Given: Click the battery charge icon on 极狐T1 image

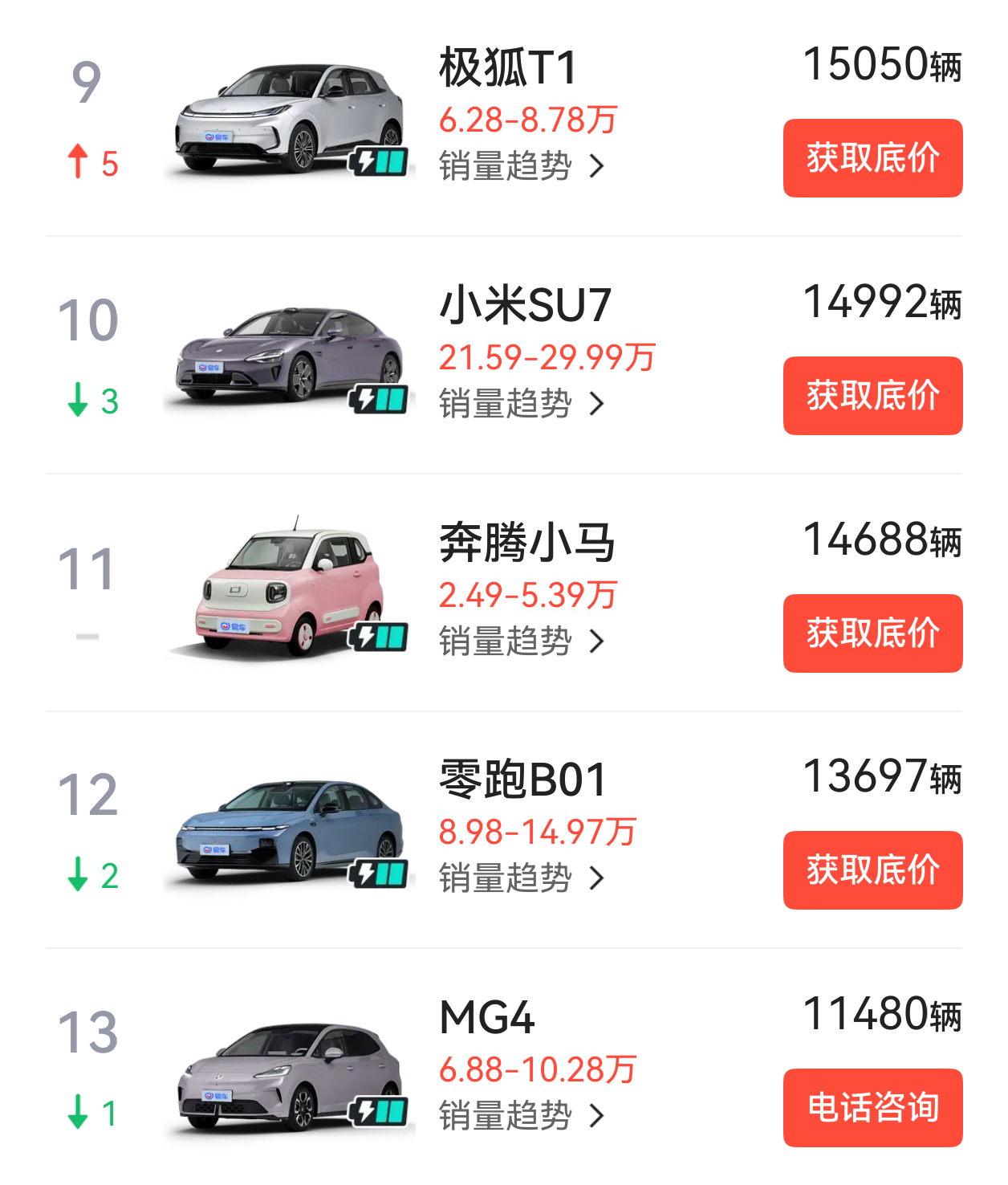Looking at the screenshot, I should tap(380, 161).
